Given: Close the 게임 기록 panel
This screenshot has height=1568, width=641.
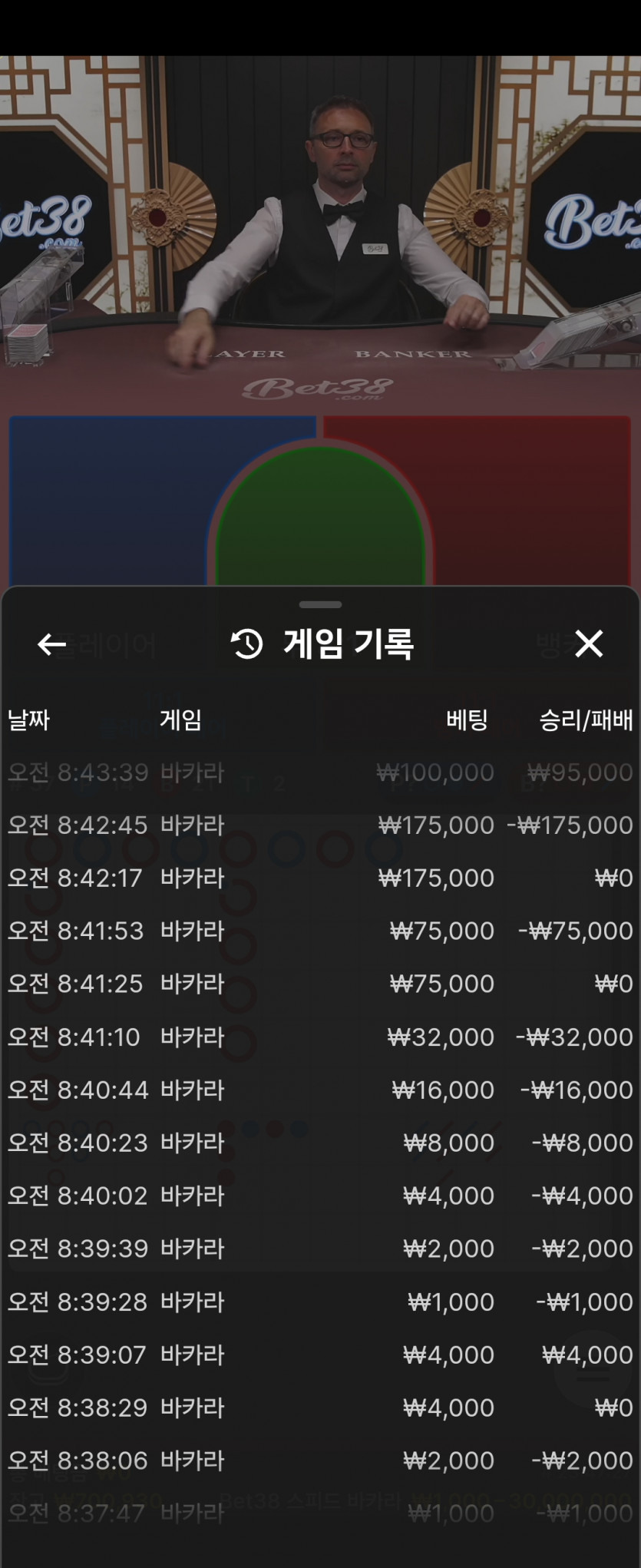Looking at the screenshot, I should (589, 643).
